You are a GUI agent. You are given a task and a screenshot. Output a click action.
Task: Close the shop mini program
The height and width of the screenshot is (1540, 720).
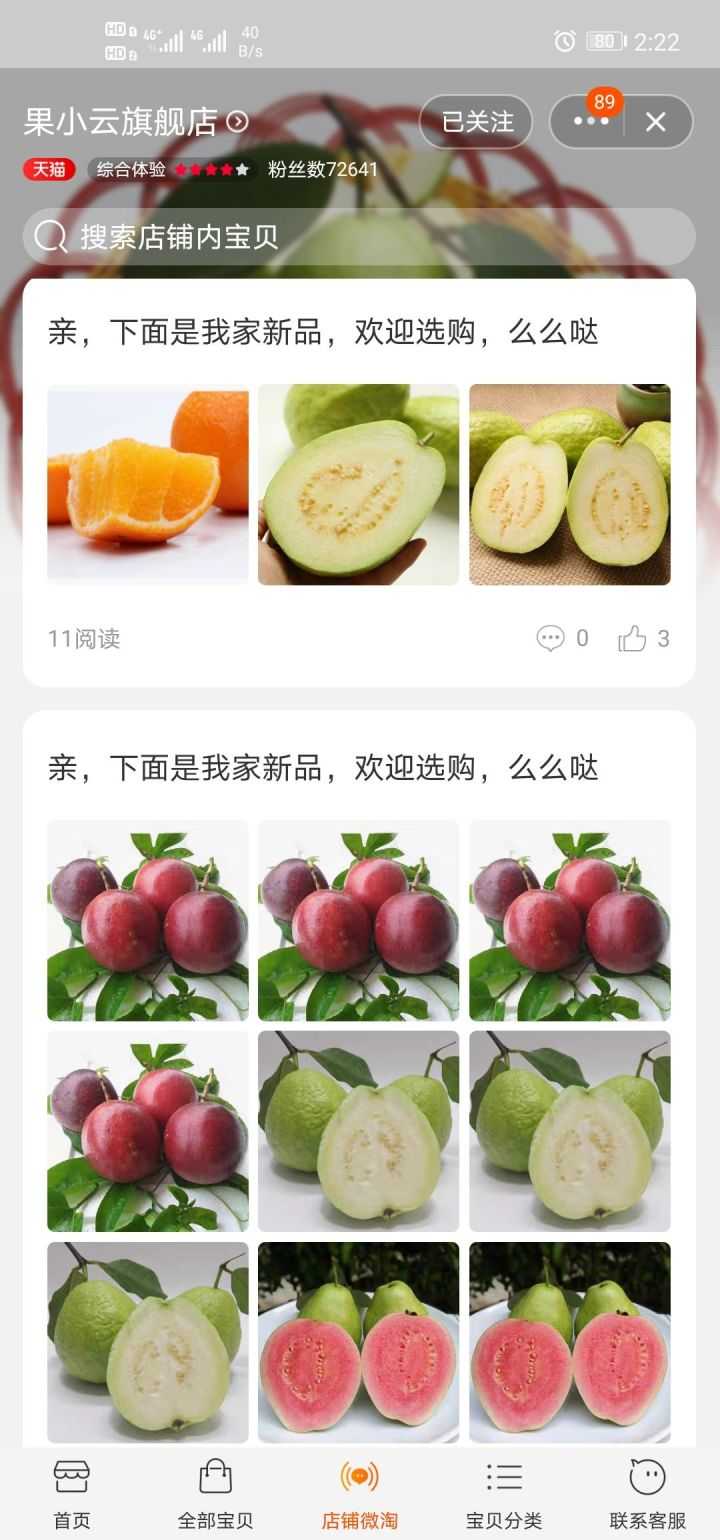click(656, 122)
